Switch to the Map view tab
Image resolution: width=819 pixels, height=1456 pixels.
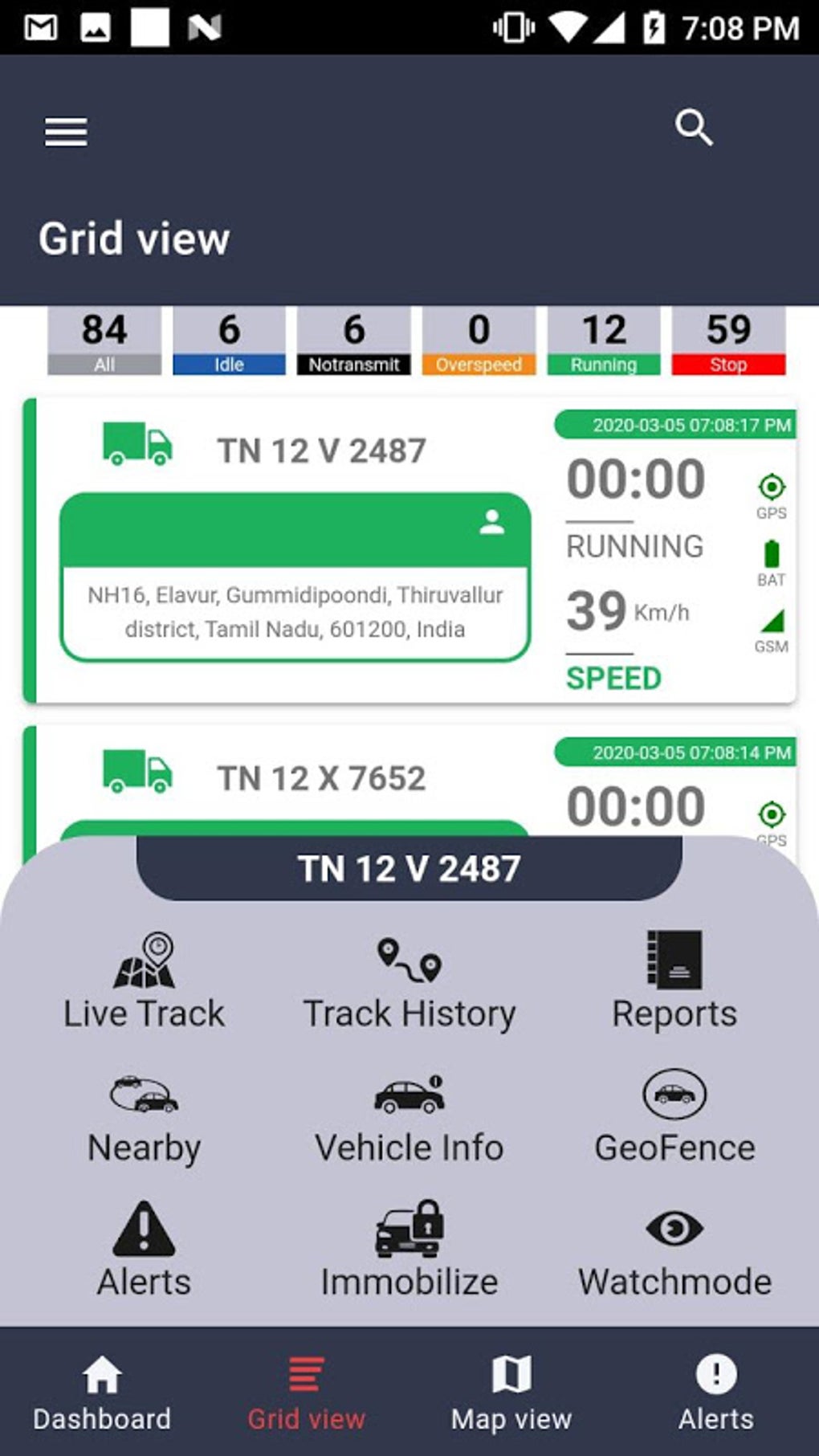click(511, 1394)
